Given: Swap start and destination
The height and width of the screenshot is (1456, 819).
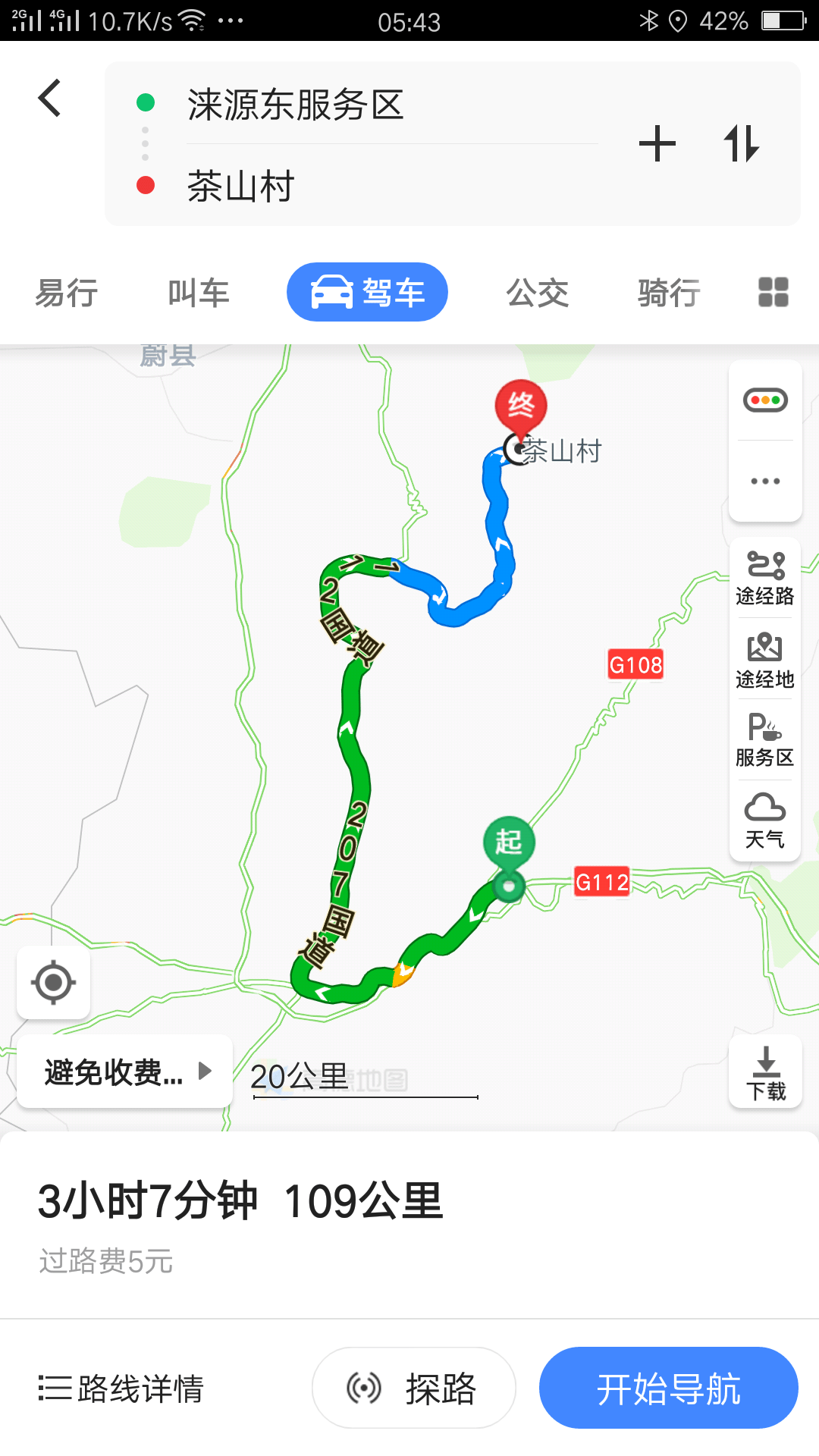Looking at the screenshot, I should click(x=741, y=144).
